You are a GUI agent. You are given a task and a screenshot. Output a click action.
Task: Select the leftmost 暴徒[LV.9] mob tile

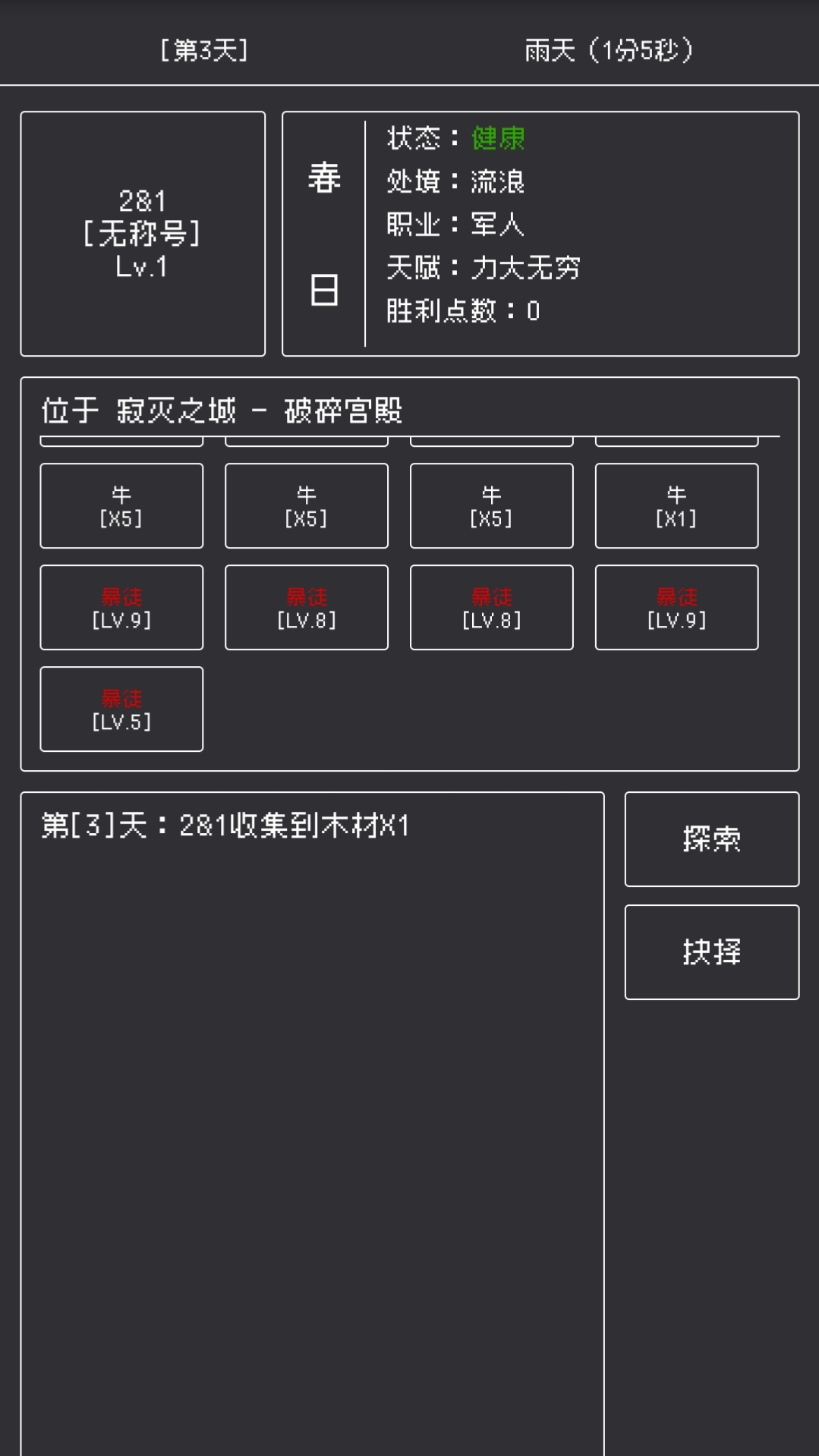[x=121, y=607]
